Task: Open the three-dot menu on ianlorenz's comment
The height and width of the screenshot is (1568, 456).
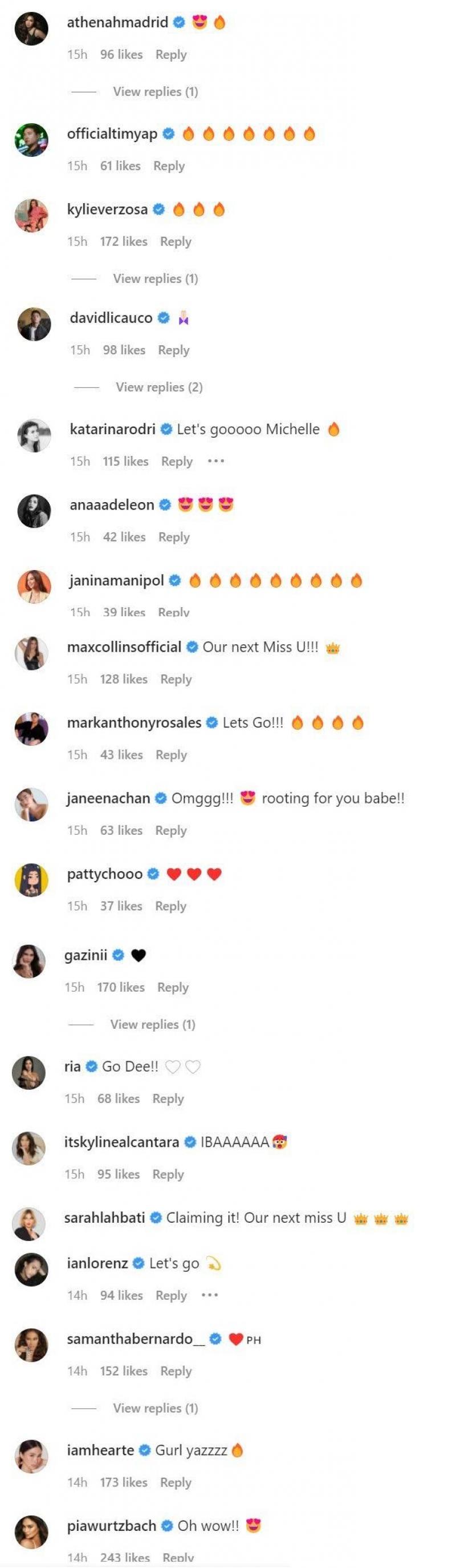Action: (x=210, y=1295)
